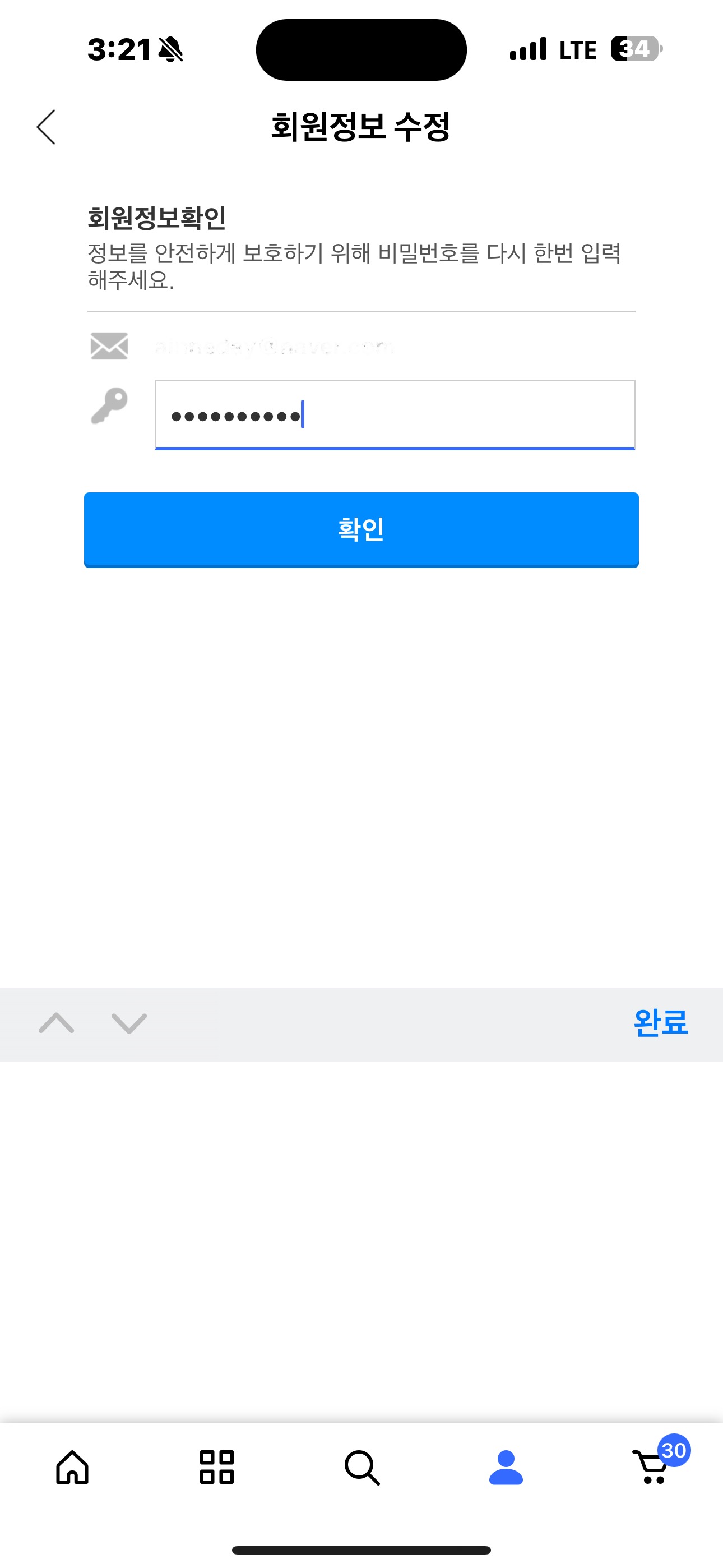The image size is (723, 1568).
Task: Click the password key icon
Action: point(109,406)
